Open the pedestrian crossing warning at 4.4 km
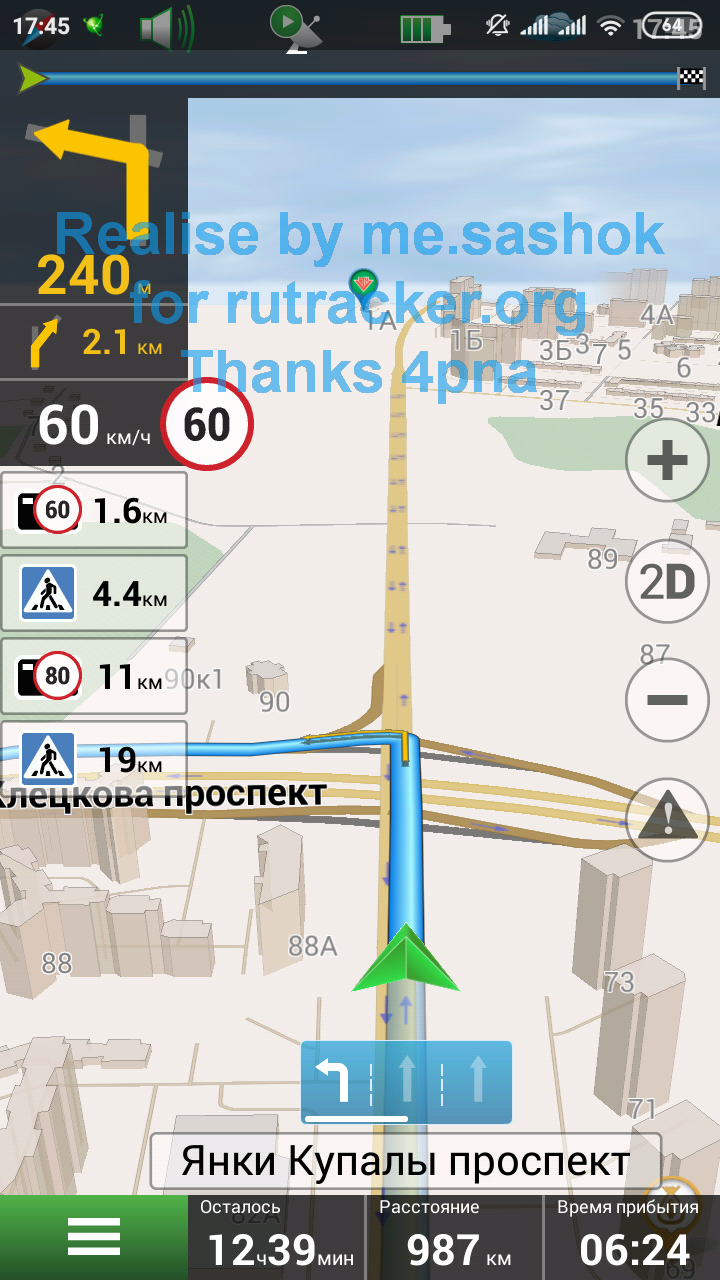 click(x=93, y=594)
